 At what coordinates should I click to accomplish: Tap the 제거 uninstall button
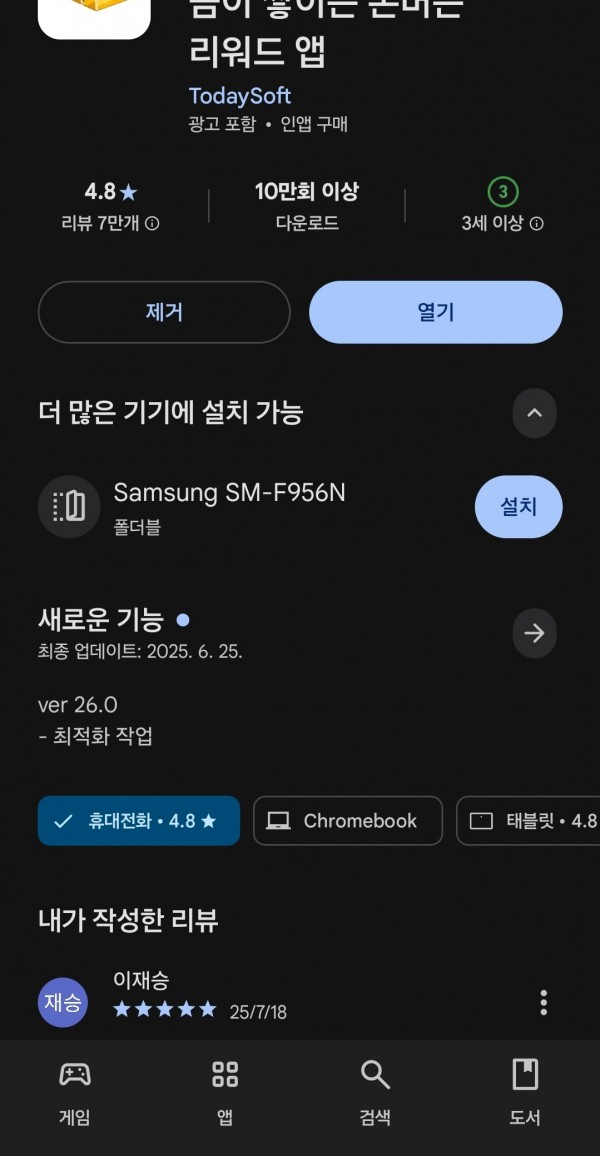point(164,312)
